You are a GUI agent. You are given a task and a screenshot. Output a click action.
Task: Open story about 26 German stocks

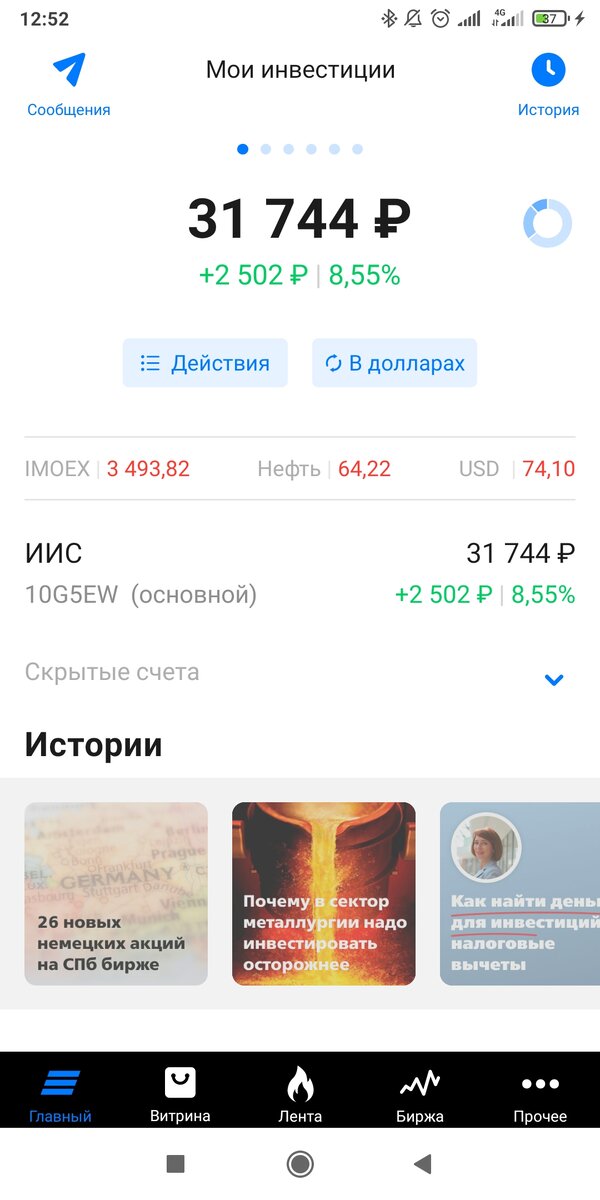coord(116,893)
